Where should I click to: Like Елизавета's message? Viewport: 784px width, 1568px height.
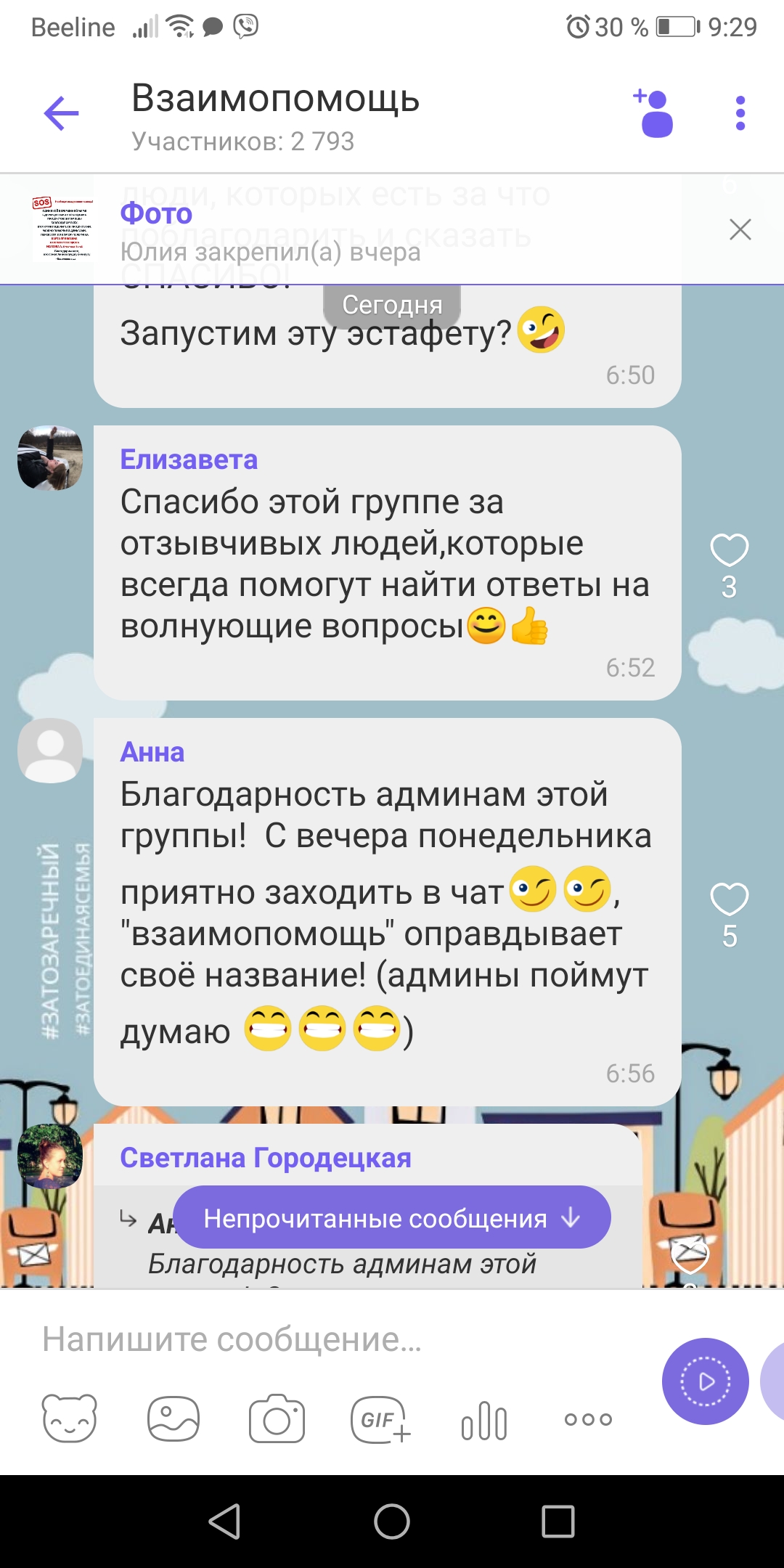click(x=729, y=550)
